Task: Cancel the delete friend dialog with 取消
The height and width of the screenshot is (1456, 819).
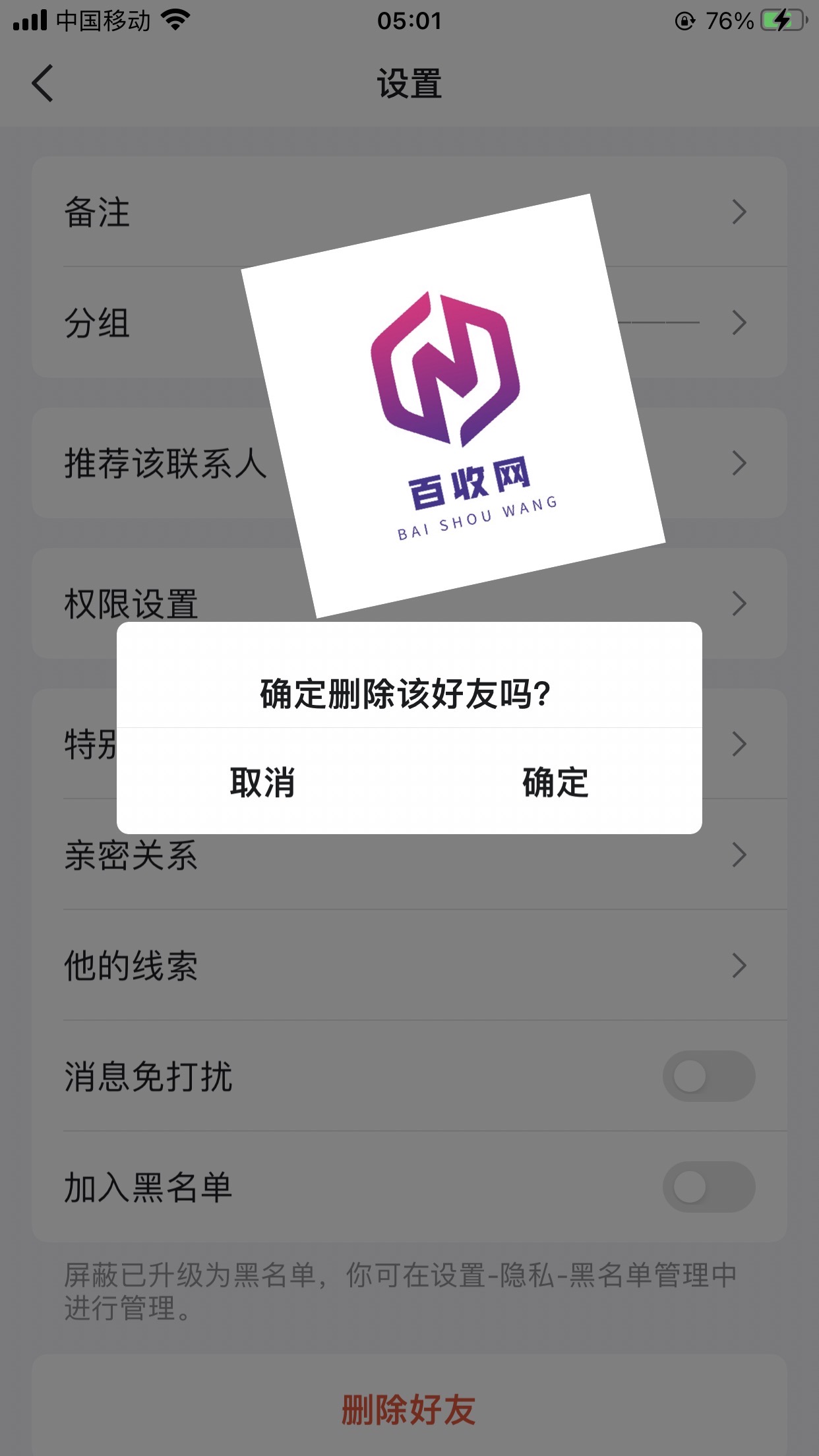Action: coord(262,782)
